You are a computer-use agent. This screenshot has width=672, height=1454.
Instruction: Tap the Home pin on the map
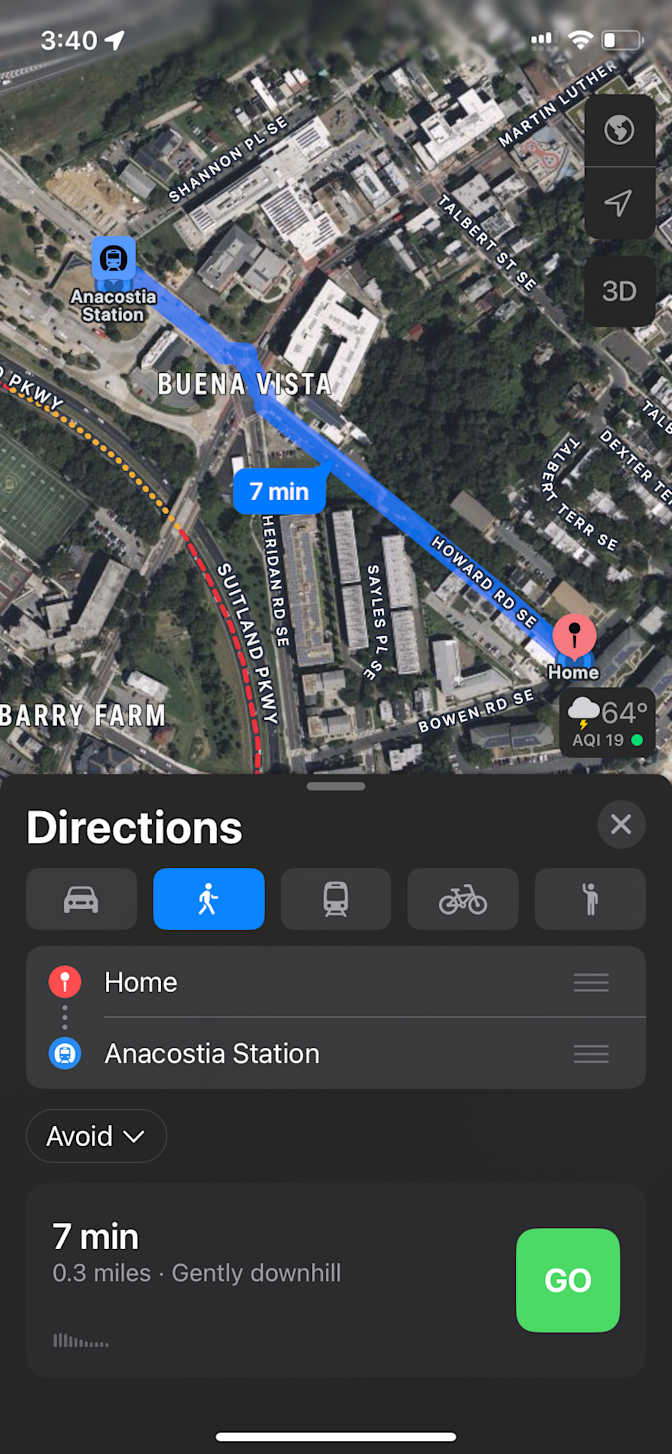click(x=574, y=638)
